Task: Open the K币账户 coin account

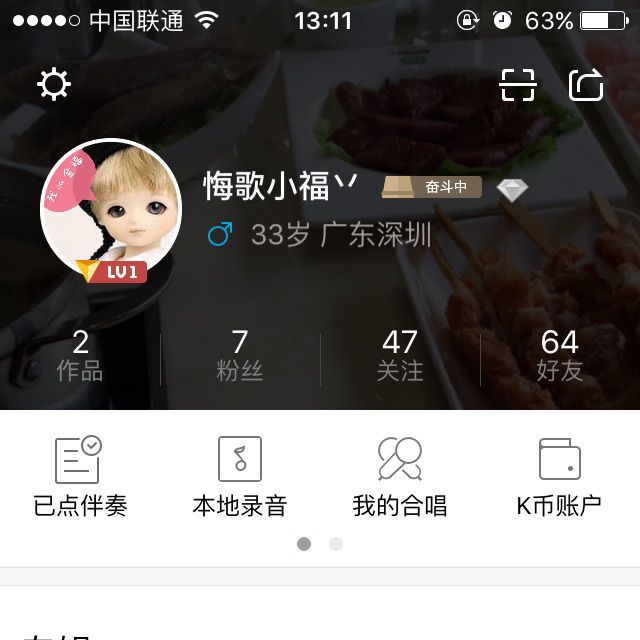Action: pyautogui.click(x=560, y=476)
